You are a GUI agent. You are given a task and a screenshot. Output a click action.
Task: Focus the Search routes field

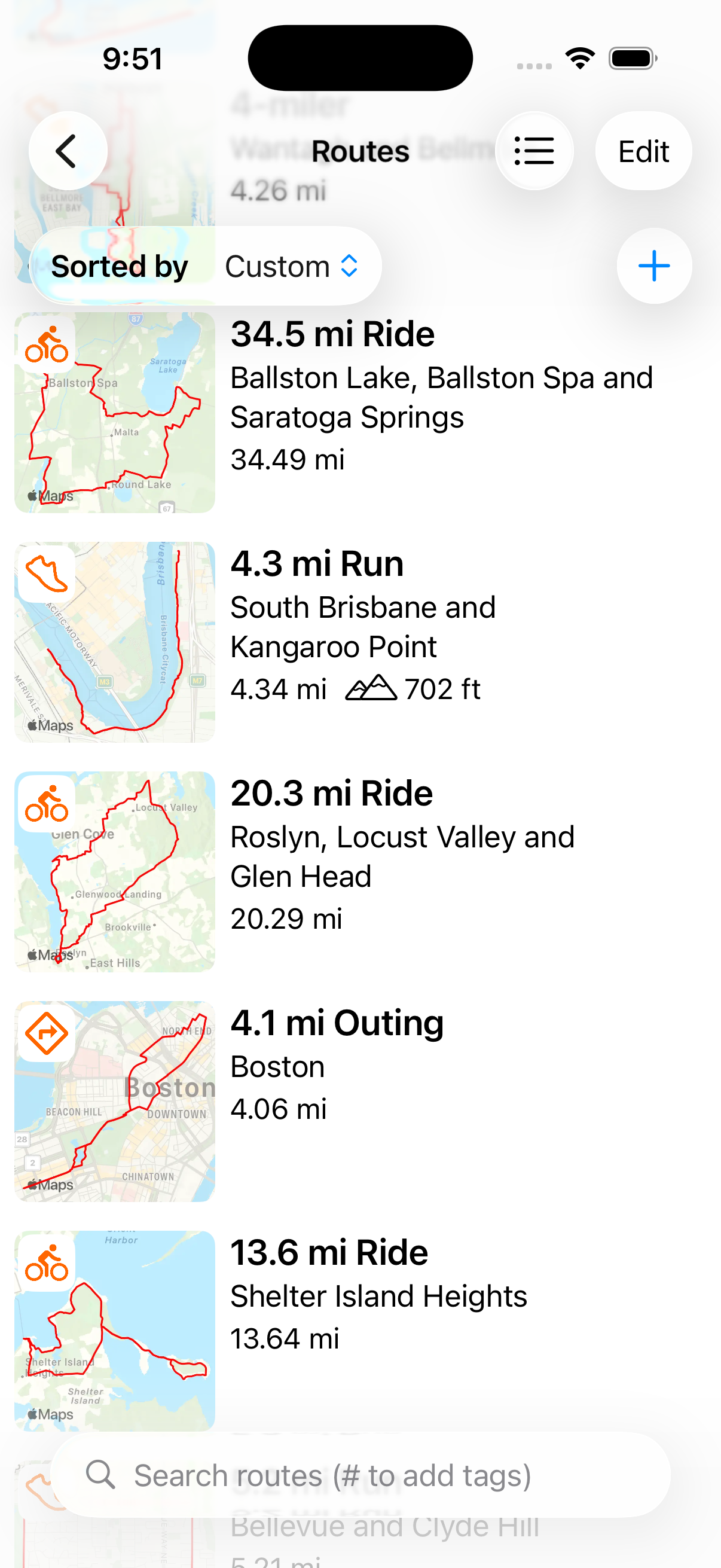point(359,1475)
